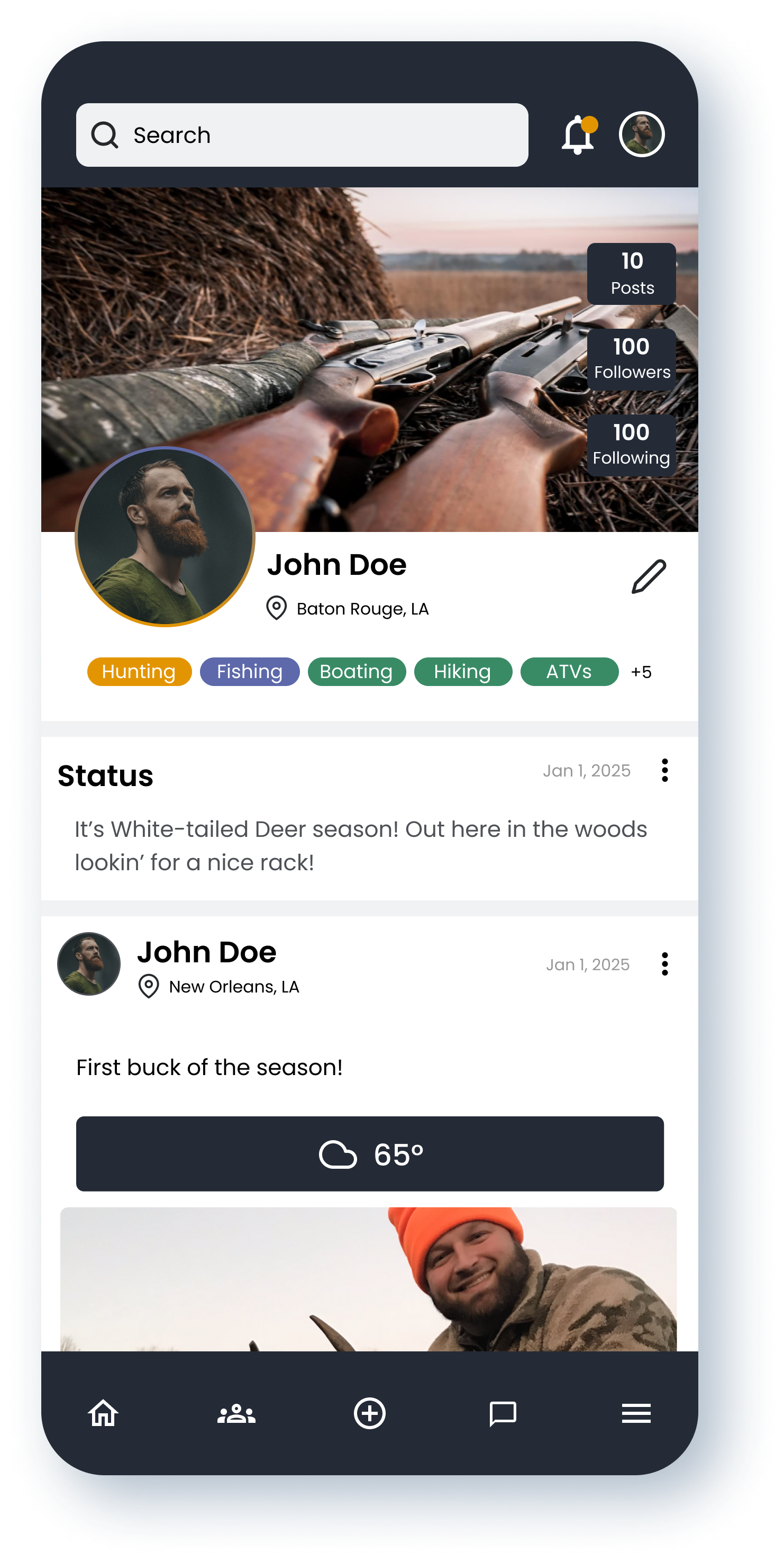Switch to the groups tab

pos(236,1413)
